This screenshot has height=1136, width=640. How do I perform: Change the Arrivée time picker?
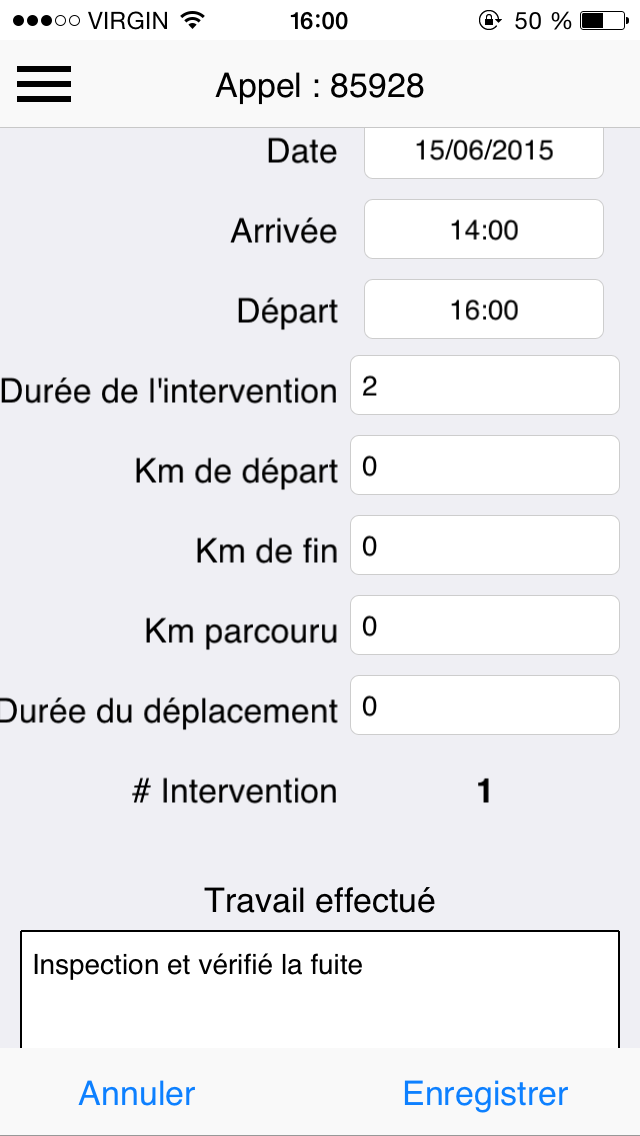point(484,230)
